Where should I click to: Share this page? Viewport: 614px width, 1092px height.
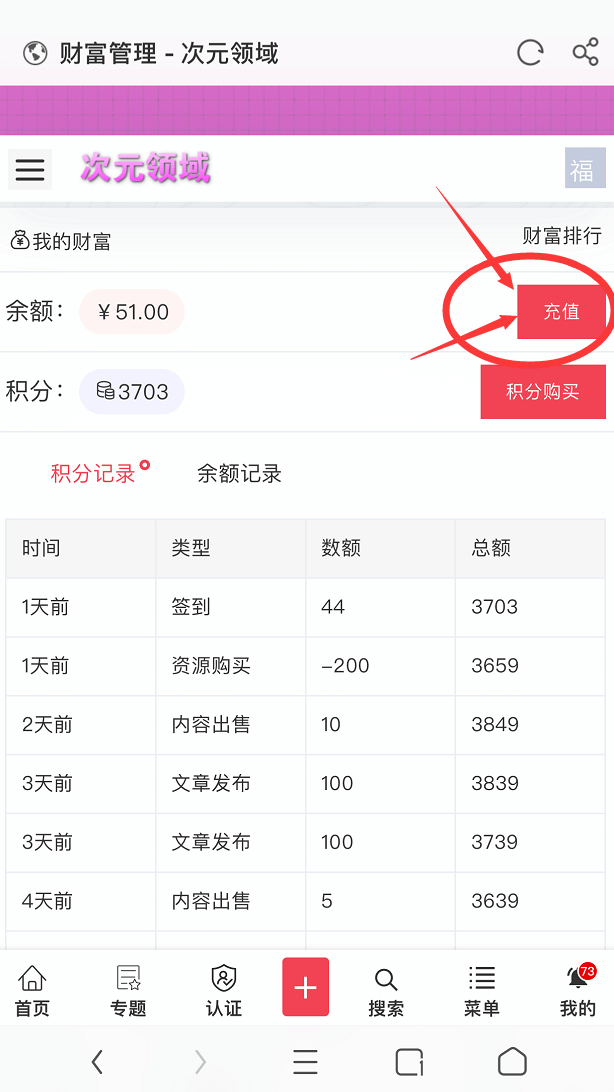(585, 53)
